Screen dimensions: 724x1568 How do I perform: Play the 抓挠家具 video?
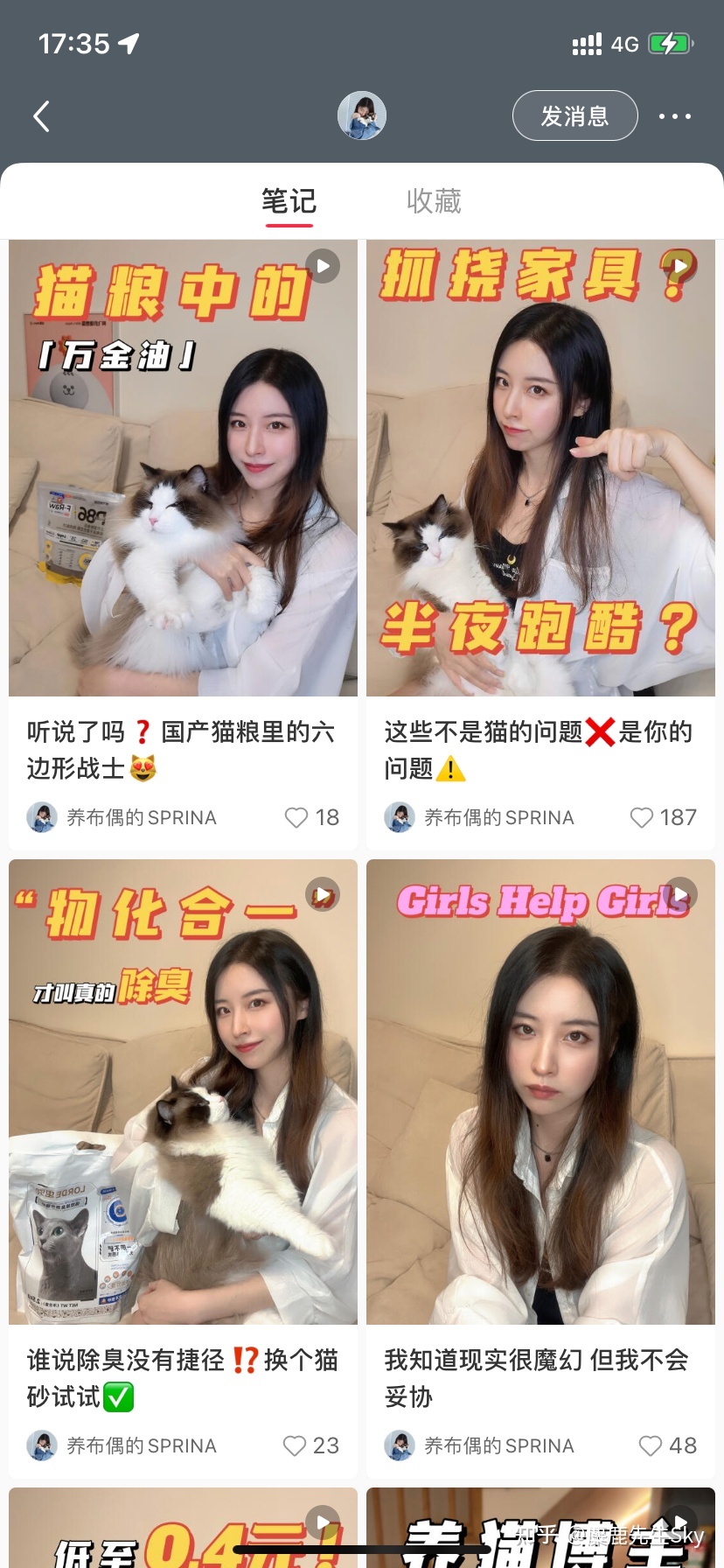679,265
